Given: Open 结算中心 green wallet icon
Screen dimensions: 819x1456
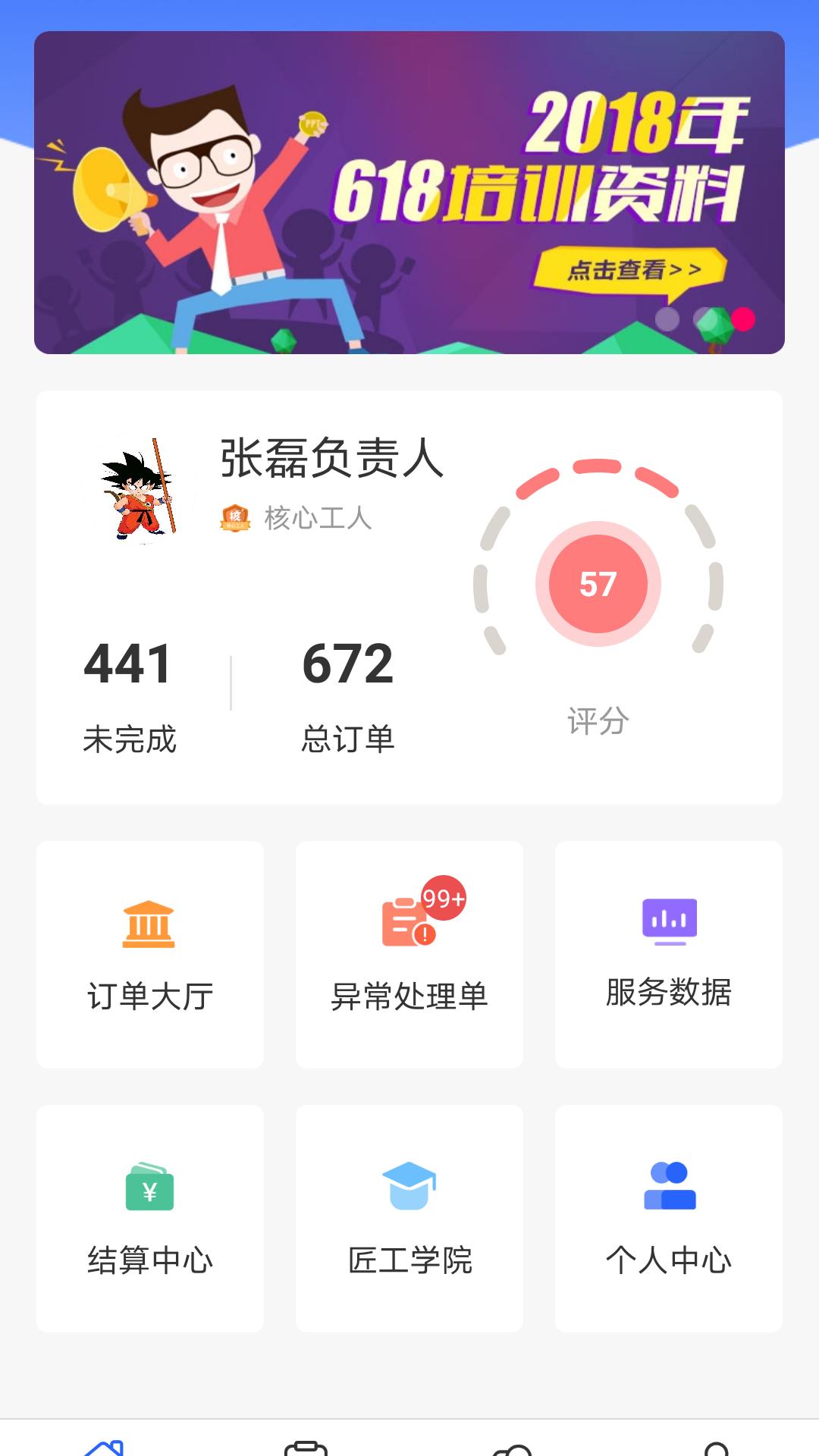Looking at the screenshot, I should click(x=149, y=1191).
